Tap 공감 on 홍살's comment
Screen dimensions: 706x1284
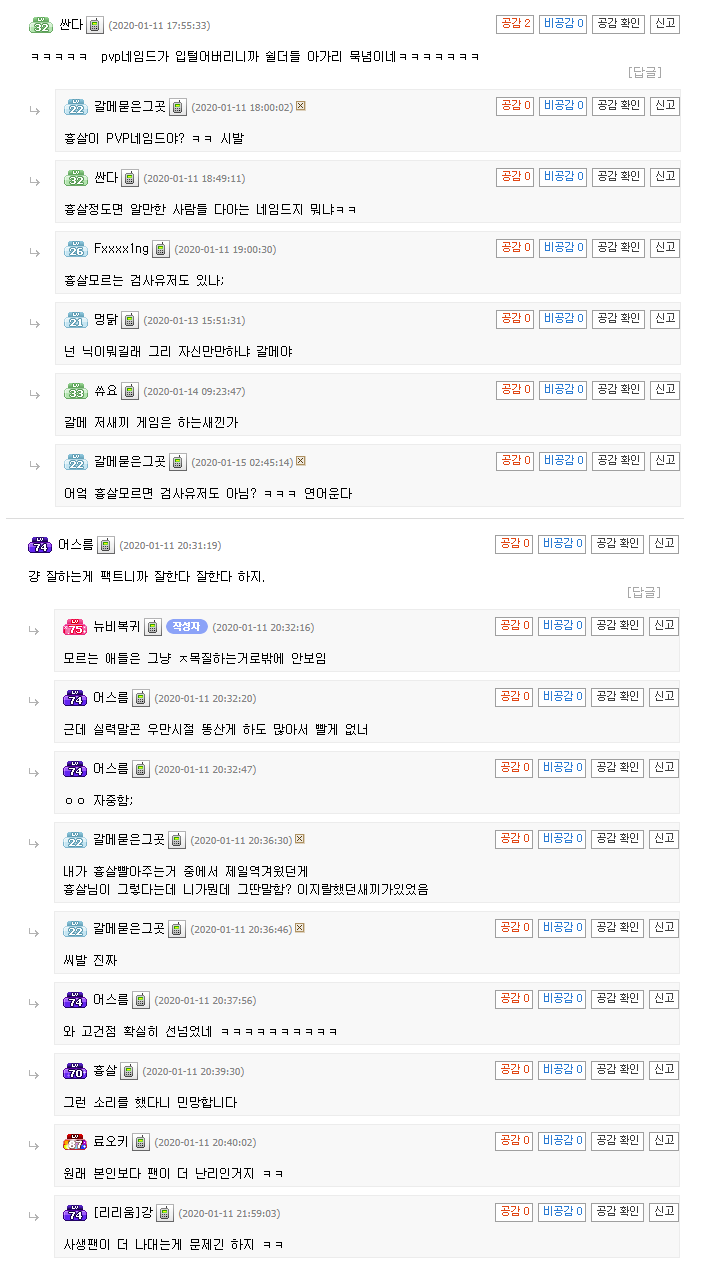514,1069
